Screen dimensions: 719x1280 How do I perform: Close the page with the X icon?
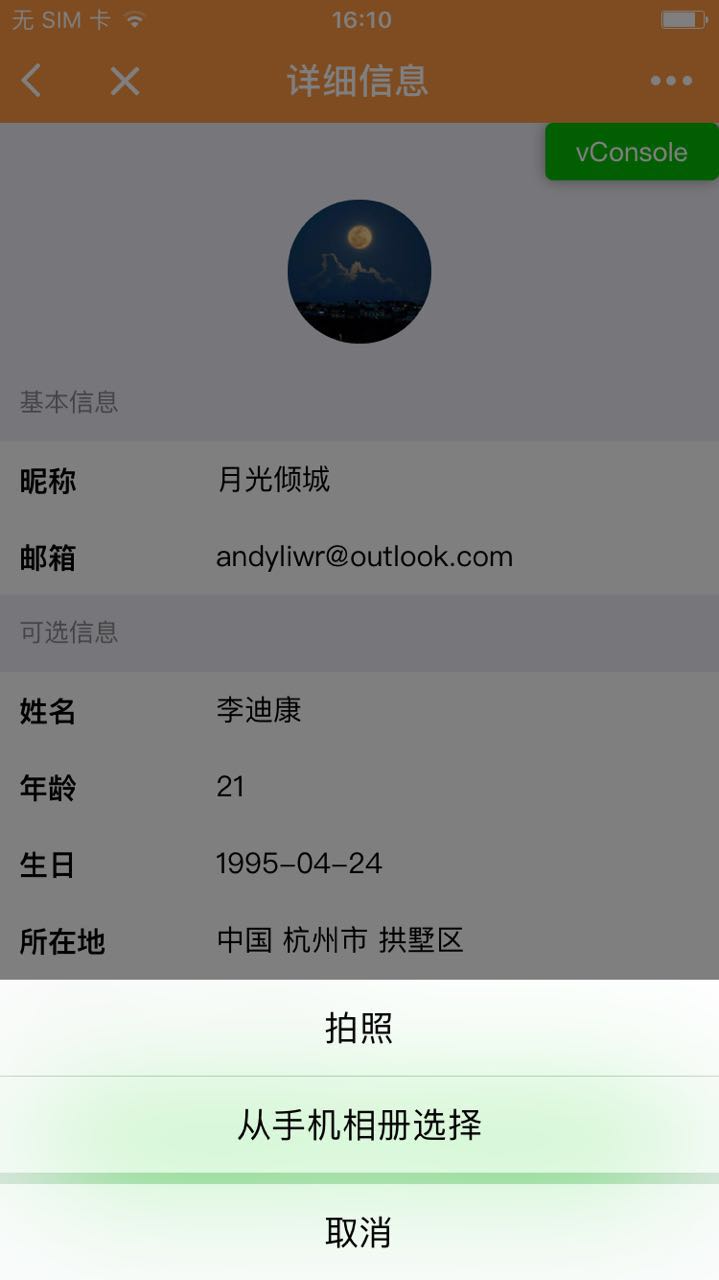[125, 81]
